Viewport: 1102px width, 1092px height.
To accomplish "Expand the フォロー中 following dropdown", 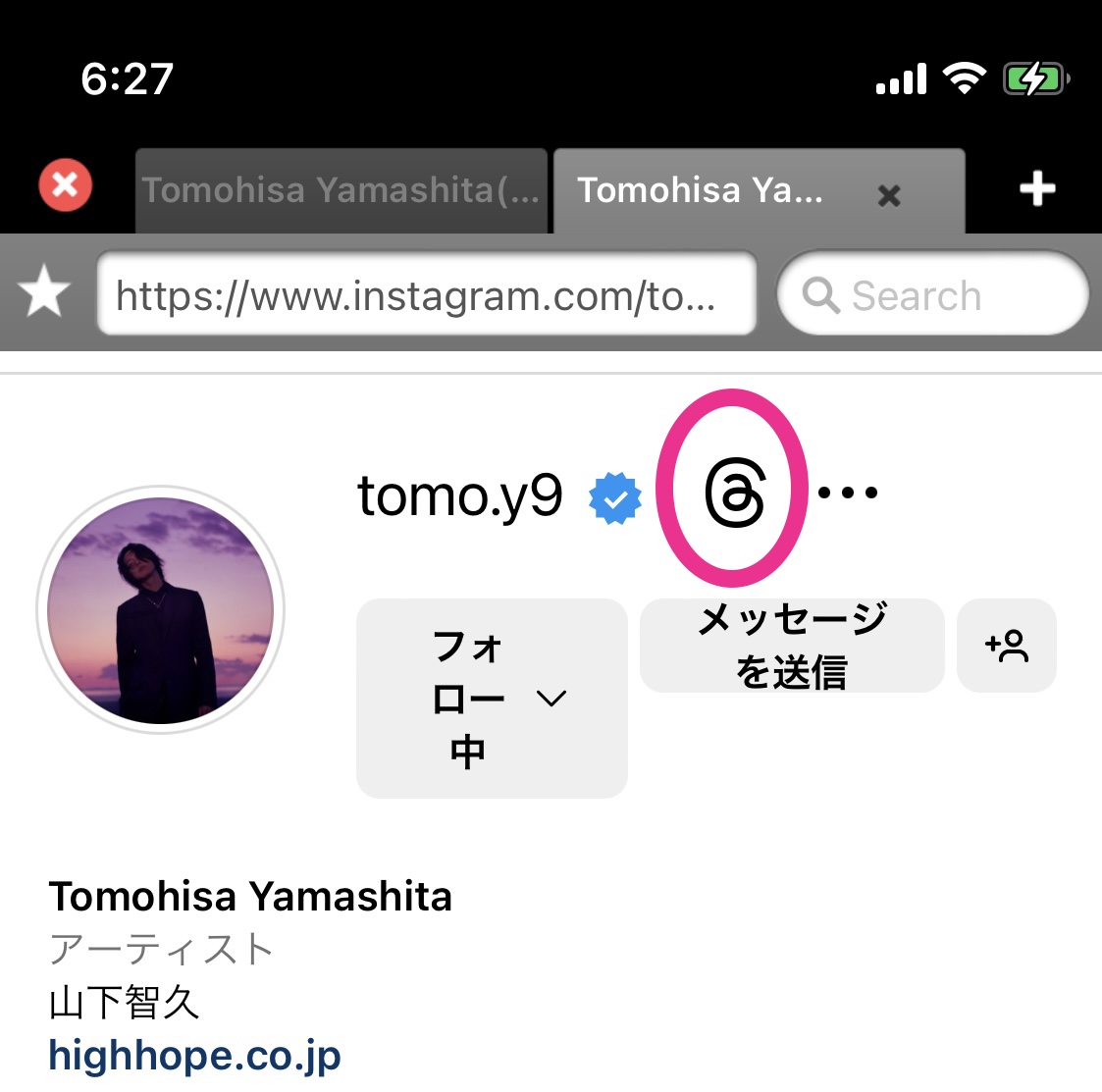I will 492,699.
